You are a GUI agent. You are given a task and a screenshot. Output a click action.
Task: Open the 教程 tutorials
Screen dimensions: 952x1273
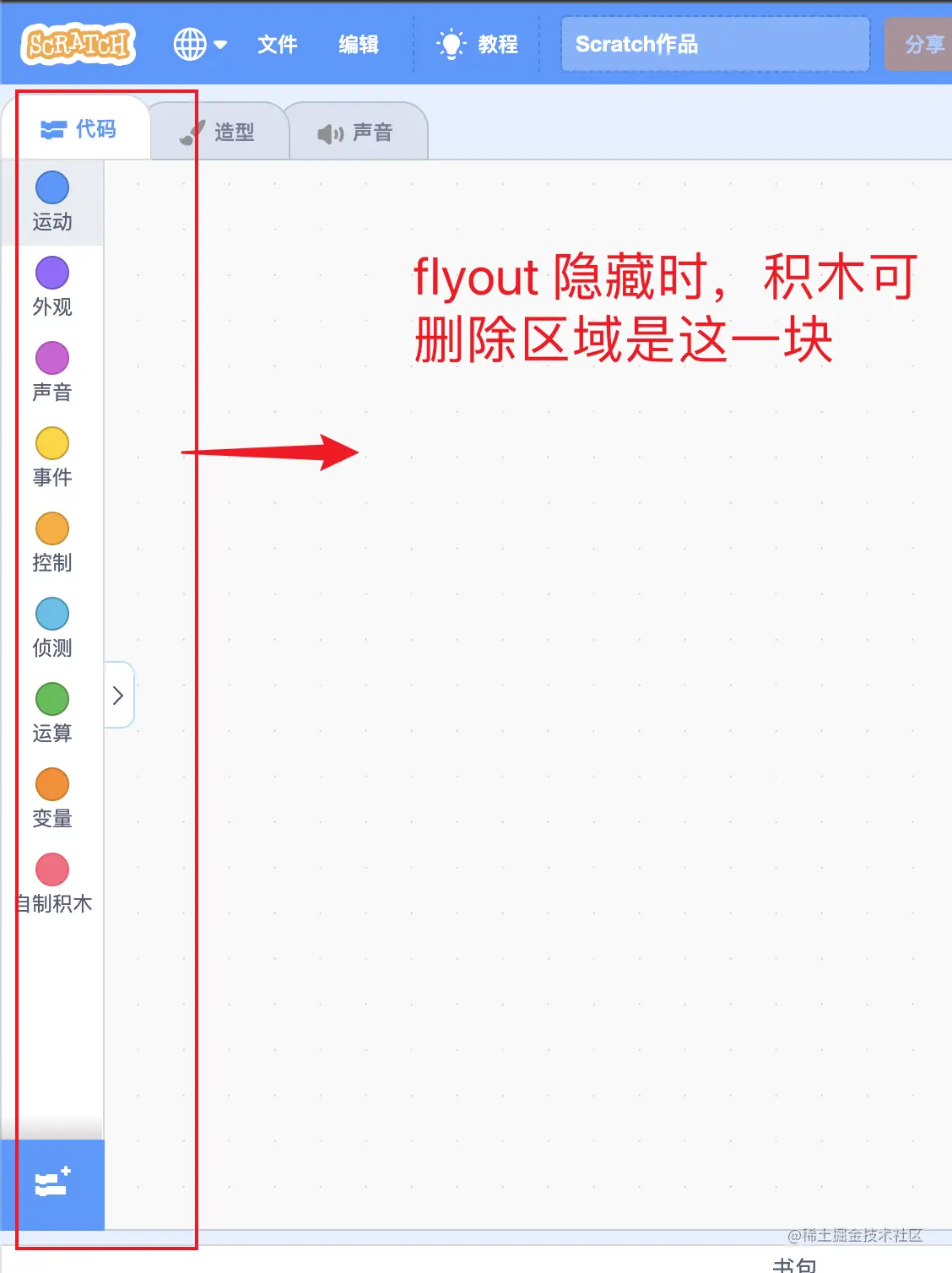pyautogui.click(x=478, y=44)
